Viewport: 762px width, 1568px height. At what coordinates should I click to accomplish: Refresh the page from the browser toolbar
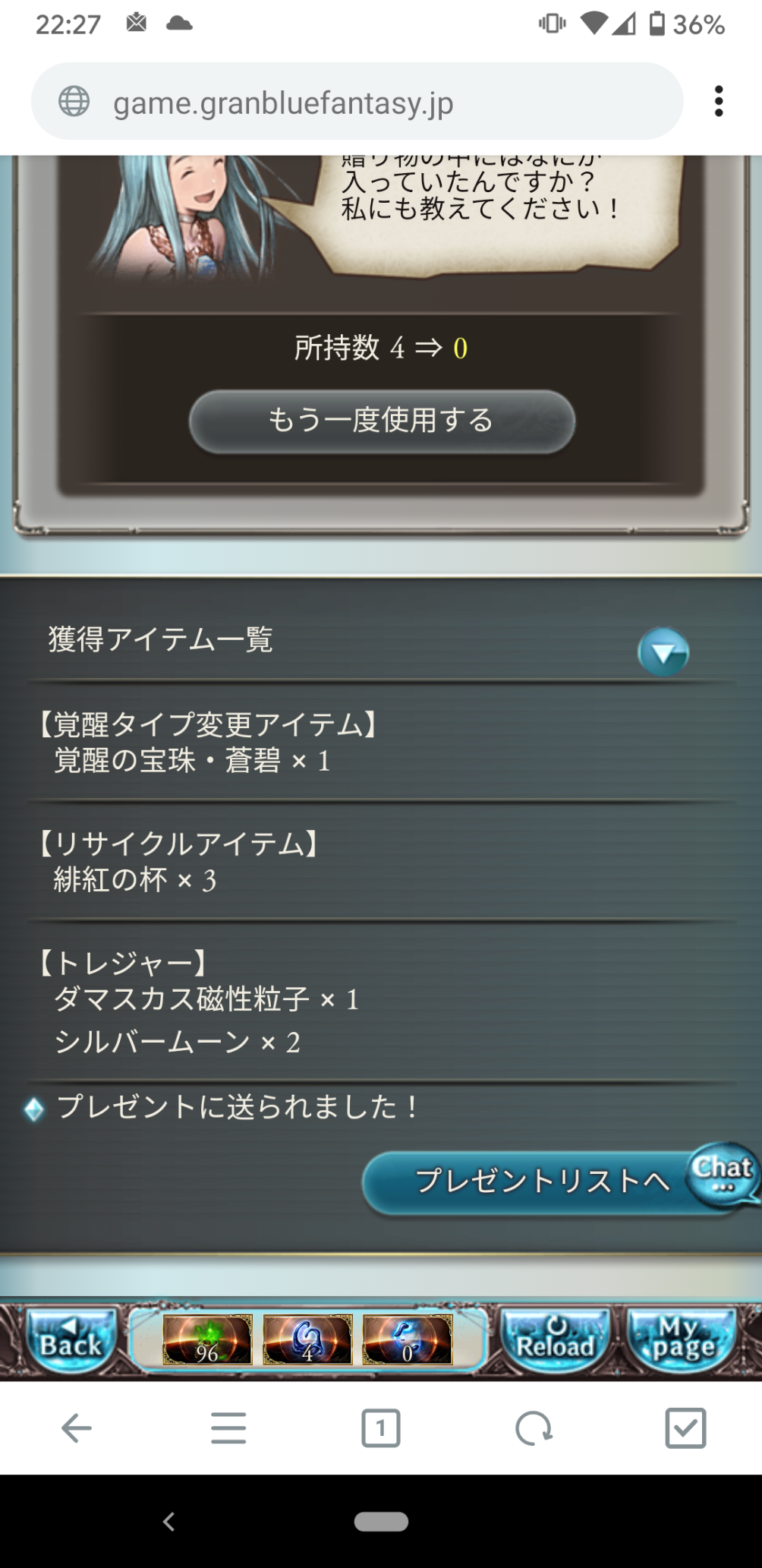(x=534, y=1428)
